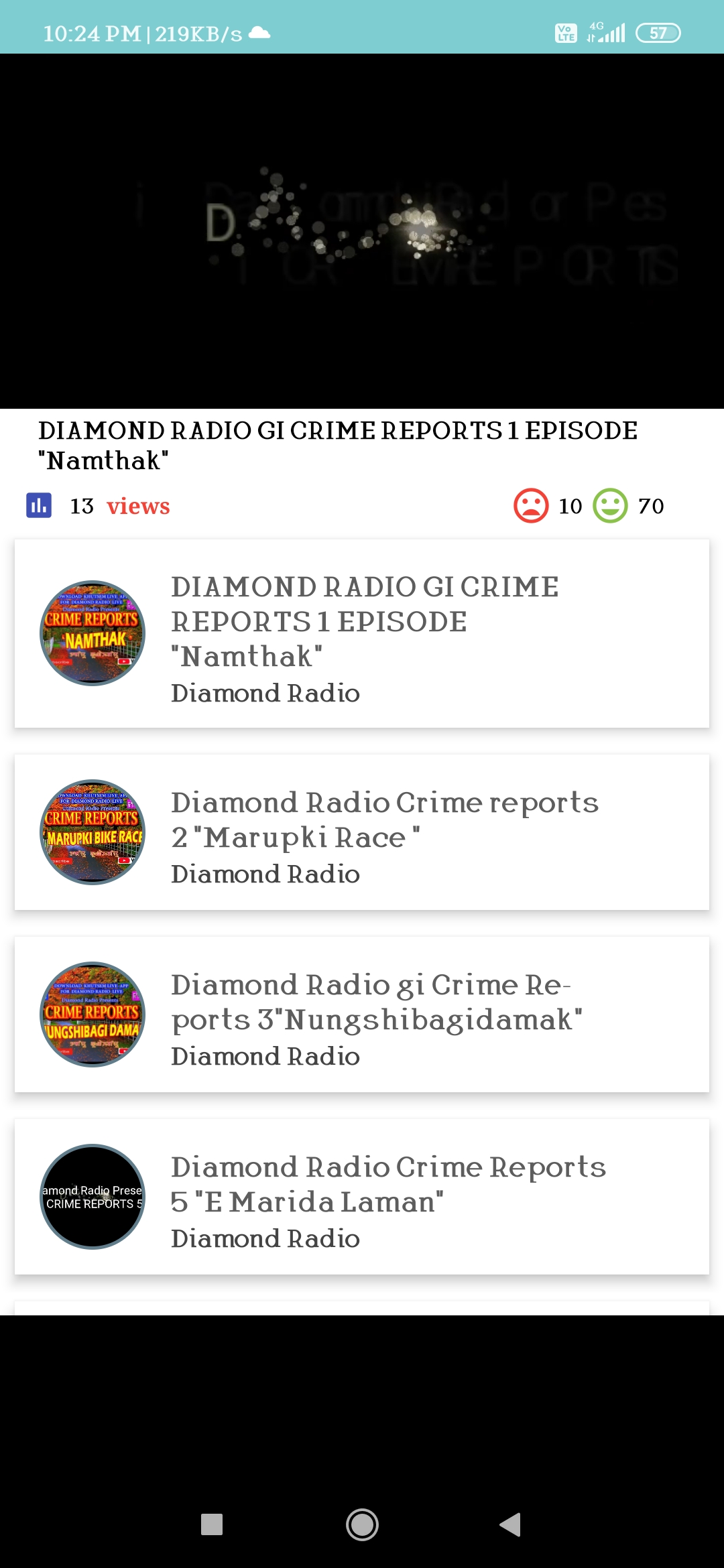Go back using the system back button
724x1568 pixels.
coord(511,1524)
